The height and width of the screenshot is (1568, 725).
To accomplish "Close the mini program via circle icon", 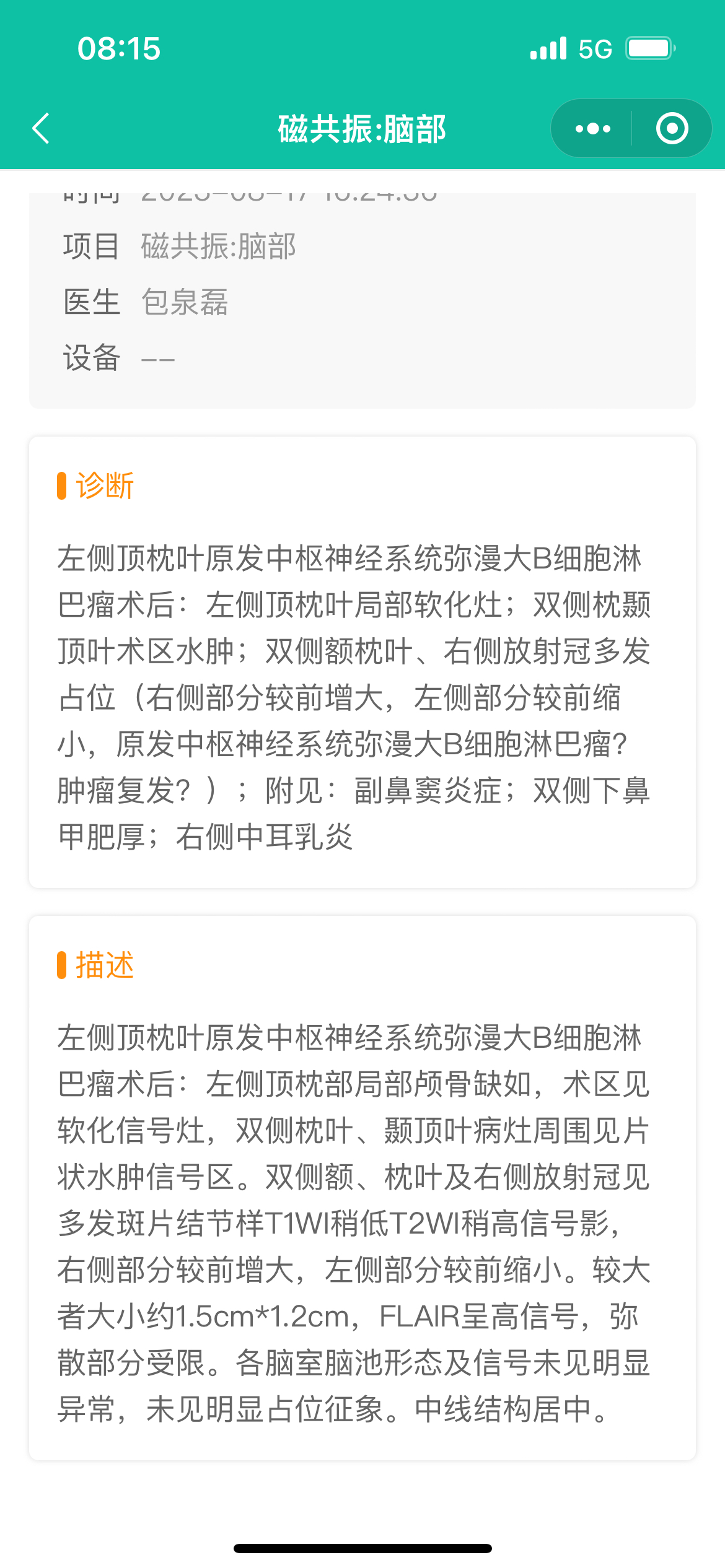I will click(672, 129).
